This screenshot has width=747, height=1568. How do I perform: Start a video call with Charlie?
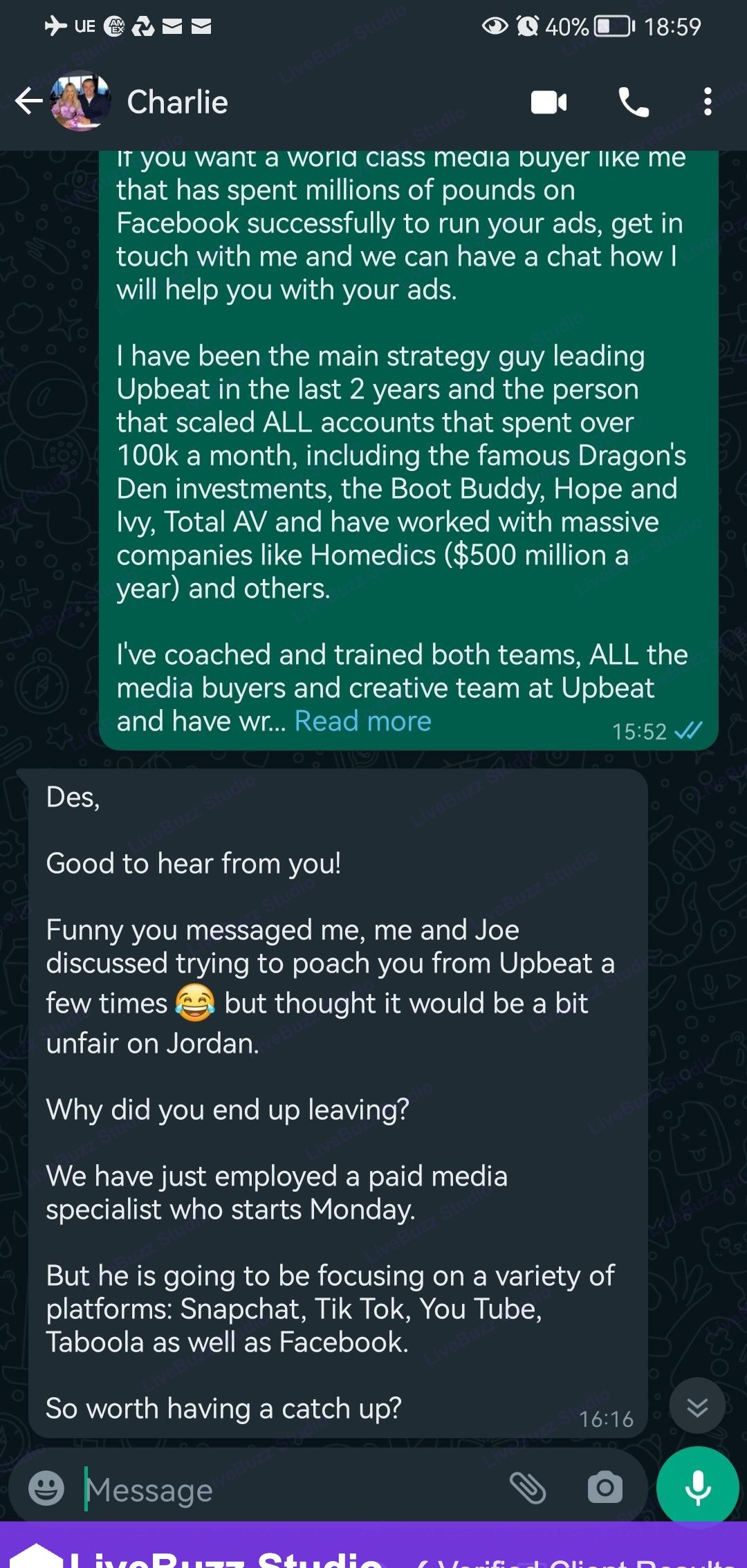(548, 102)
